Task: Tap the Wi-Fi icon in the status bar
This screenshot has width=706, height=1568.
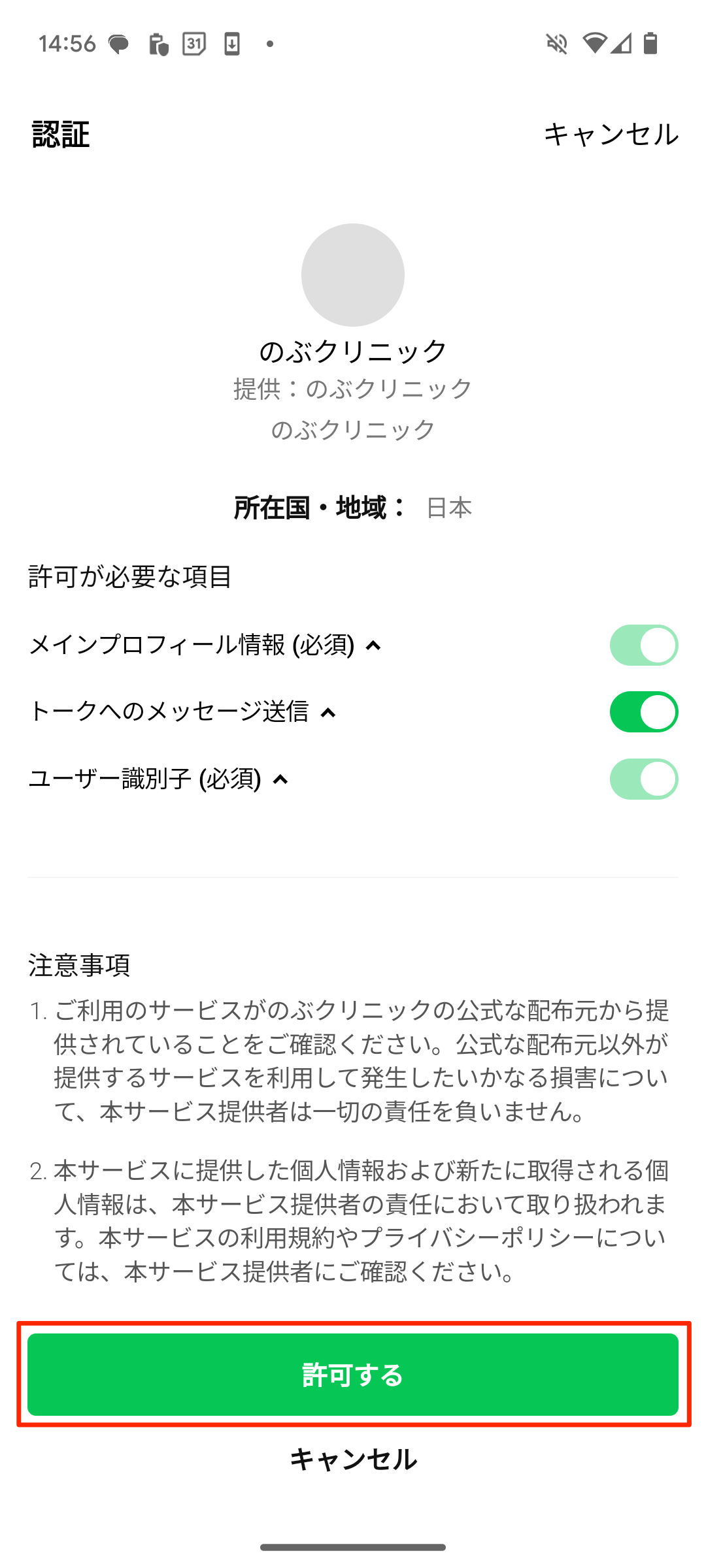Action: pyautogui.click(x=595, y=44)
